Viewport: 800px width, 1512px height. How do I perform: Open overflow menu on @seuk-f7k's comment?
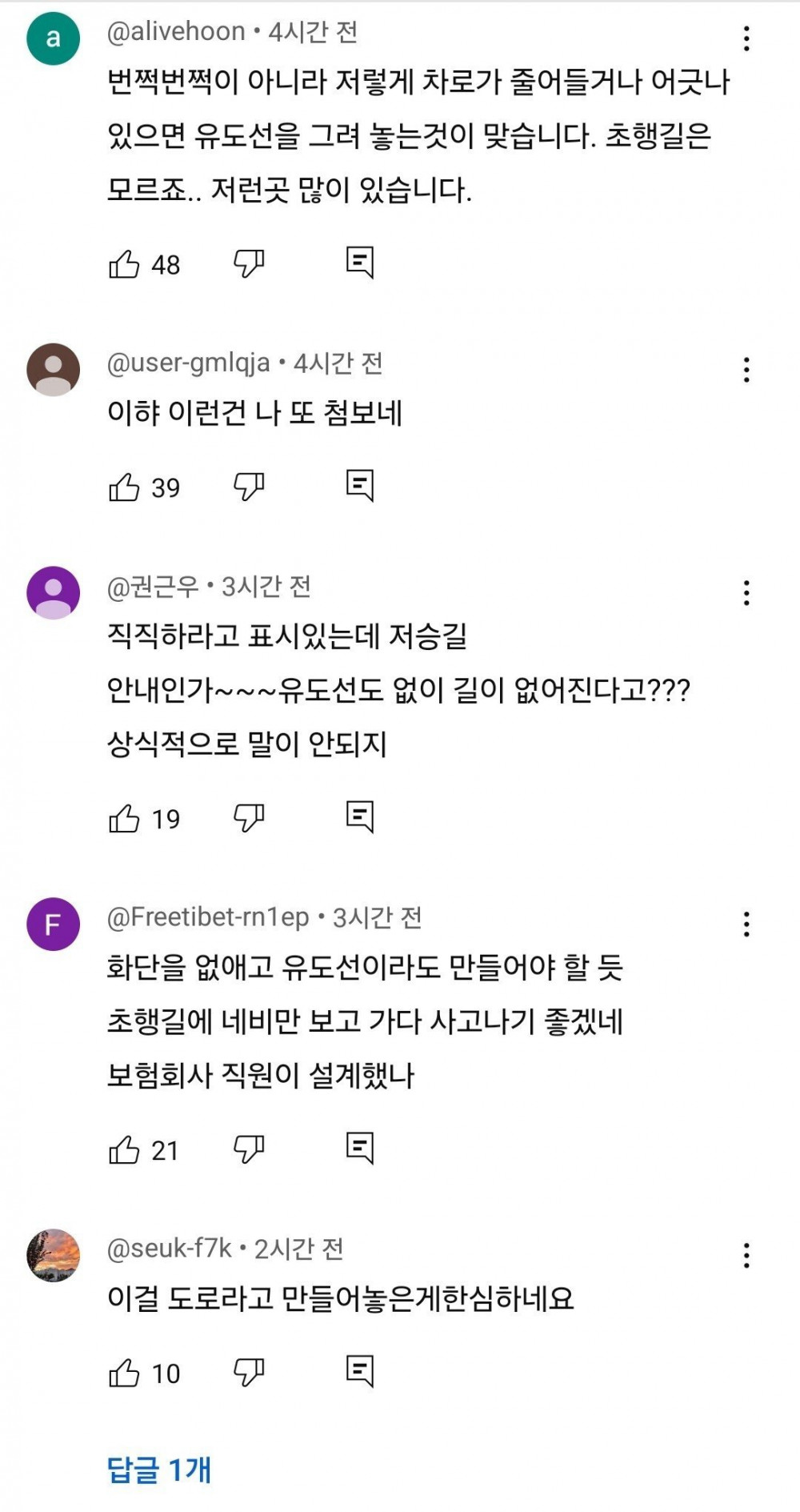746,1256
